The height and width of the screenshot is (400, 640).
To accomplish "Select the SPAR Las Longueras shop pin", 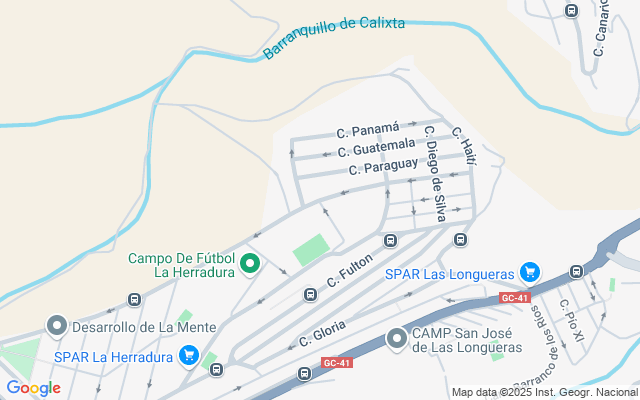I will coord(529,272).
